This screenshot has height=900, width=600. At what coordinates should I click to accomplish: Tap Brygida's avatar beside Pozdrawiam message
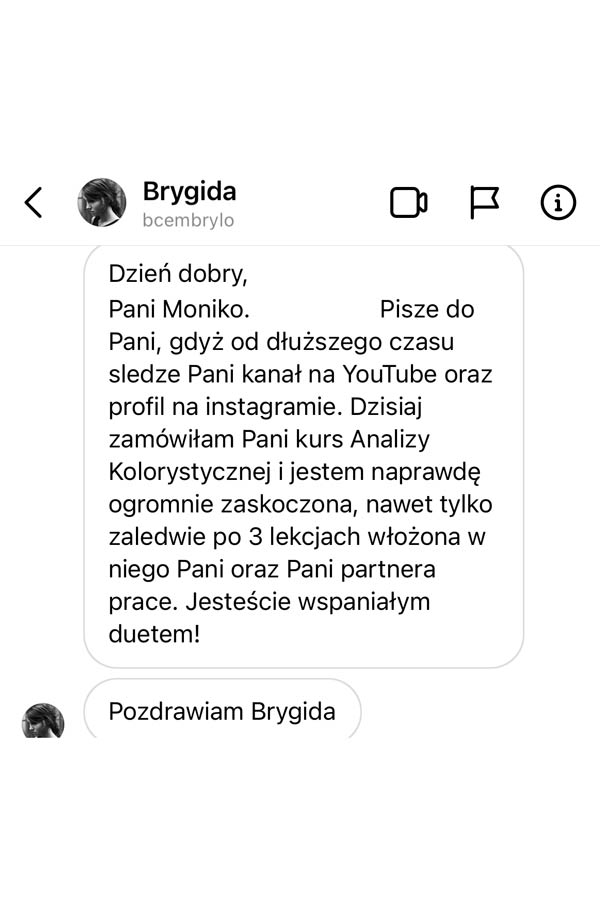coord(43,720)
